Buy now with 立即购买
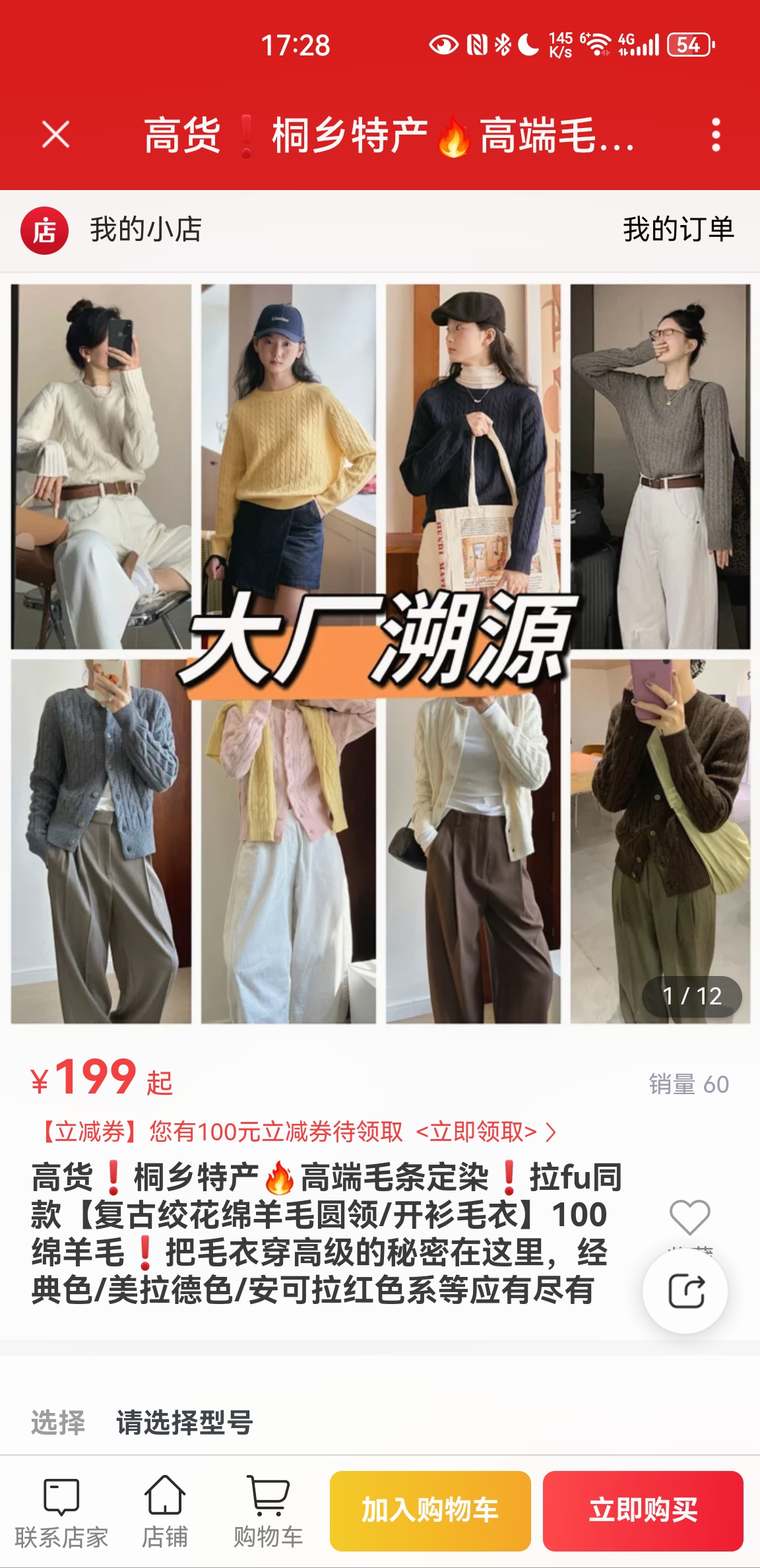760x1568 pixels. point(643,1511)
